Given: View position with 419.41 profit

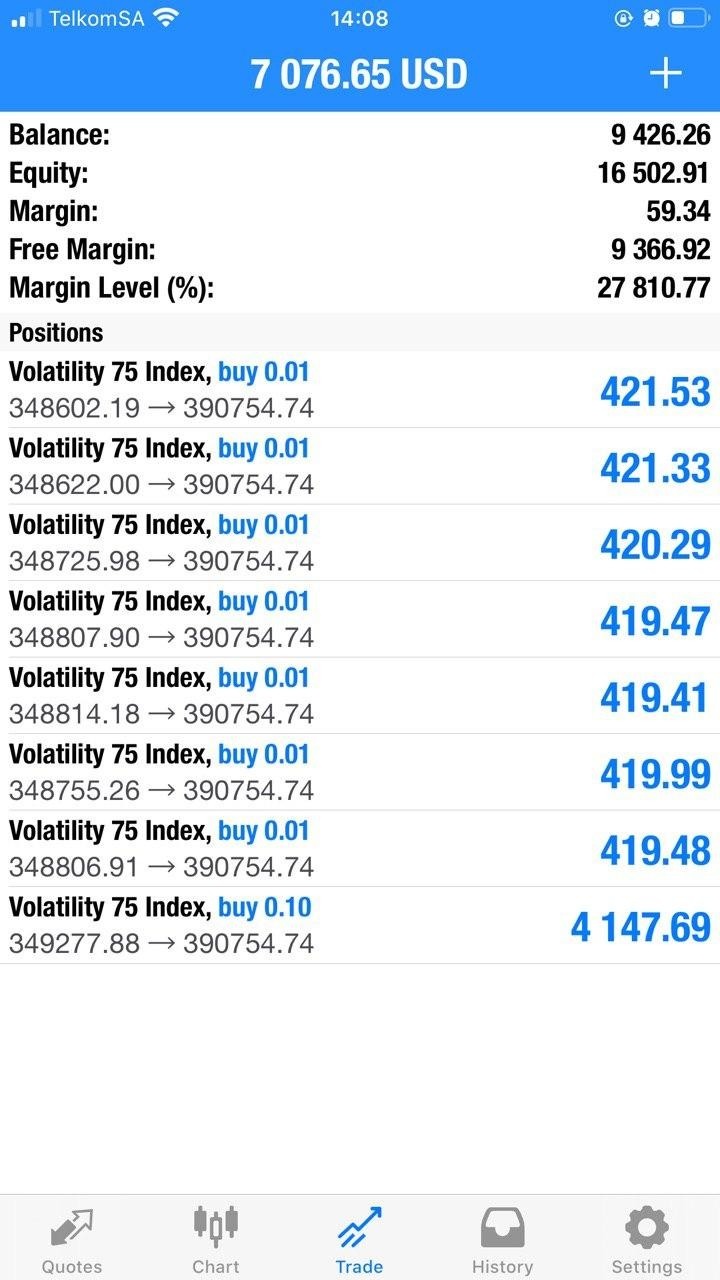Looking at the screenshot, I should pos(360,696).
